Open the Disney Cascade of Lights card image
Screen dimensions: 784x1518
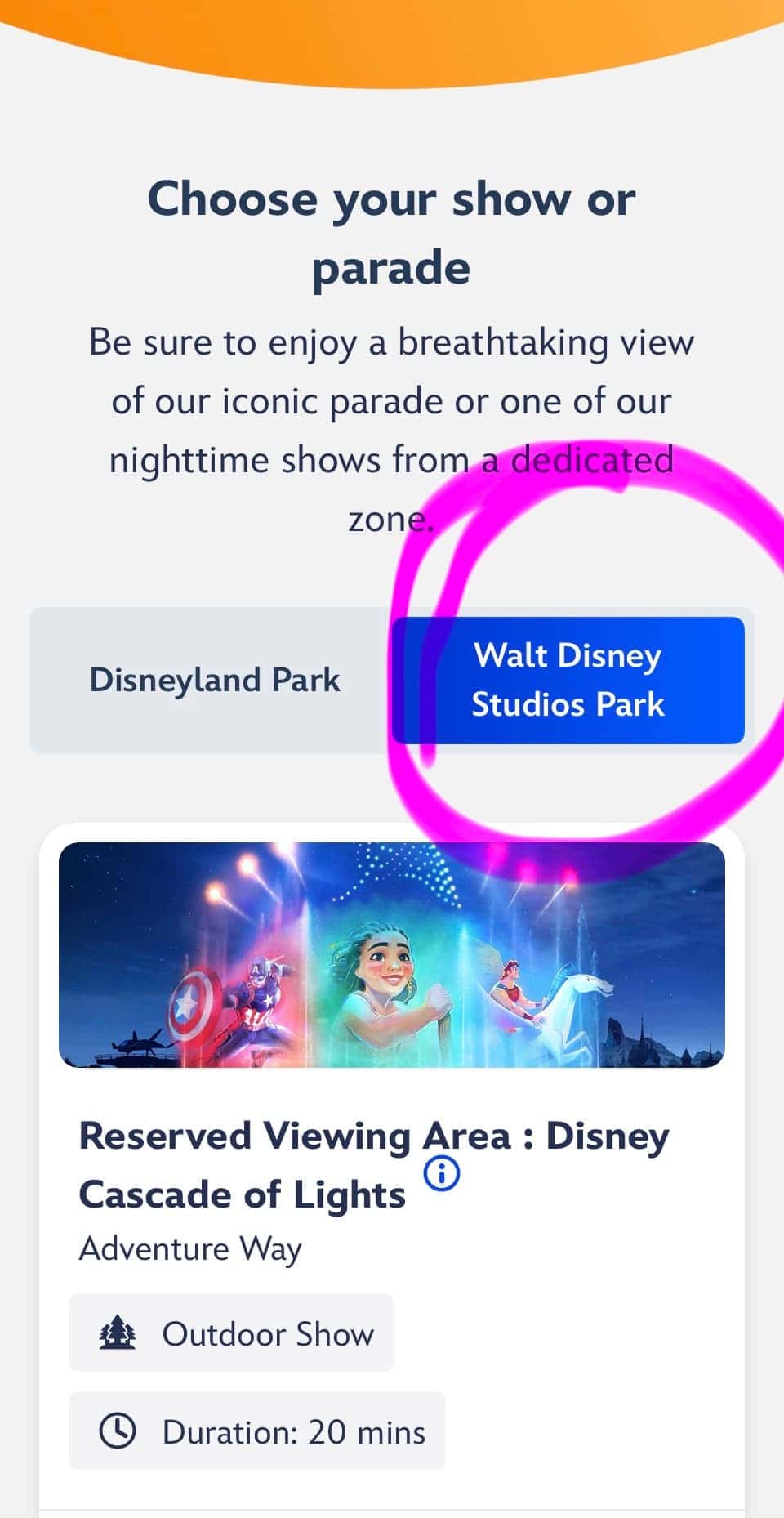pos(392,954)
